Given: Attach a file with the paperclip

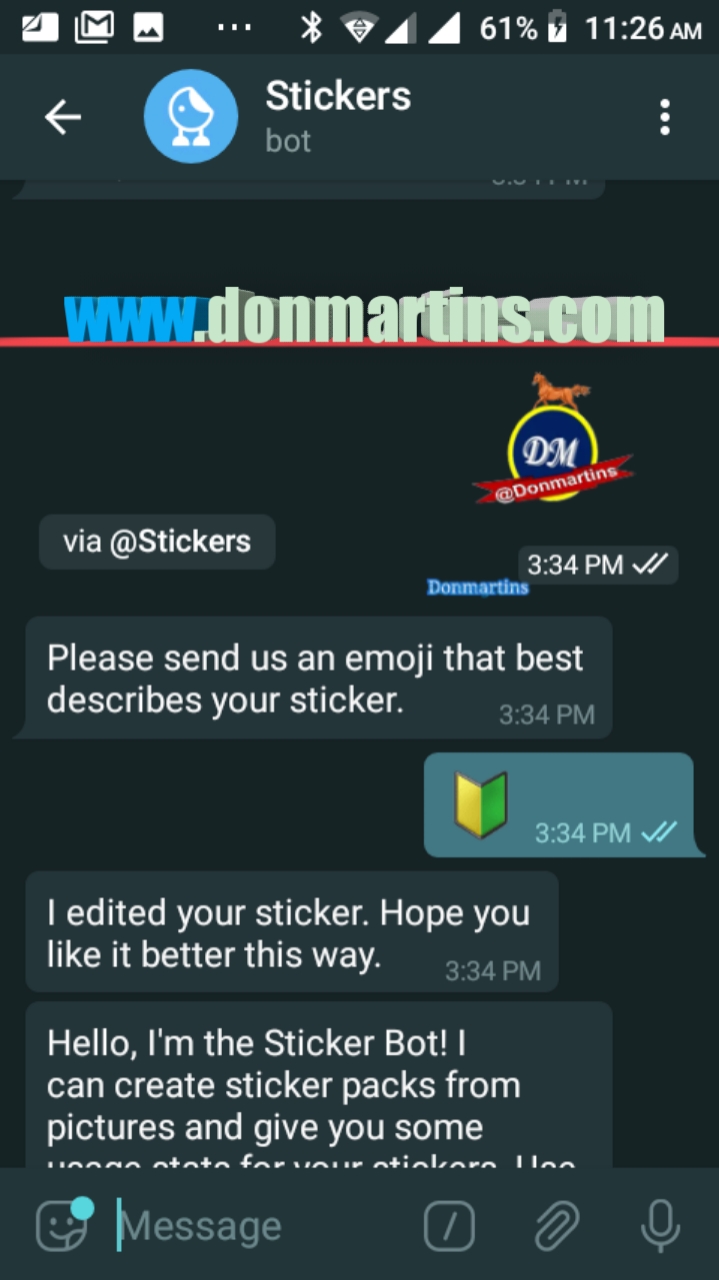Looking at the screenshot, I should (x=556, y=1226).
